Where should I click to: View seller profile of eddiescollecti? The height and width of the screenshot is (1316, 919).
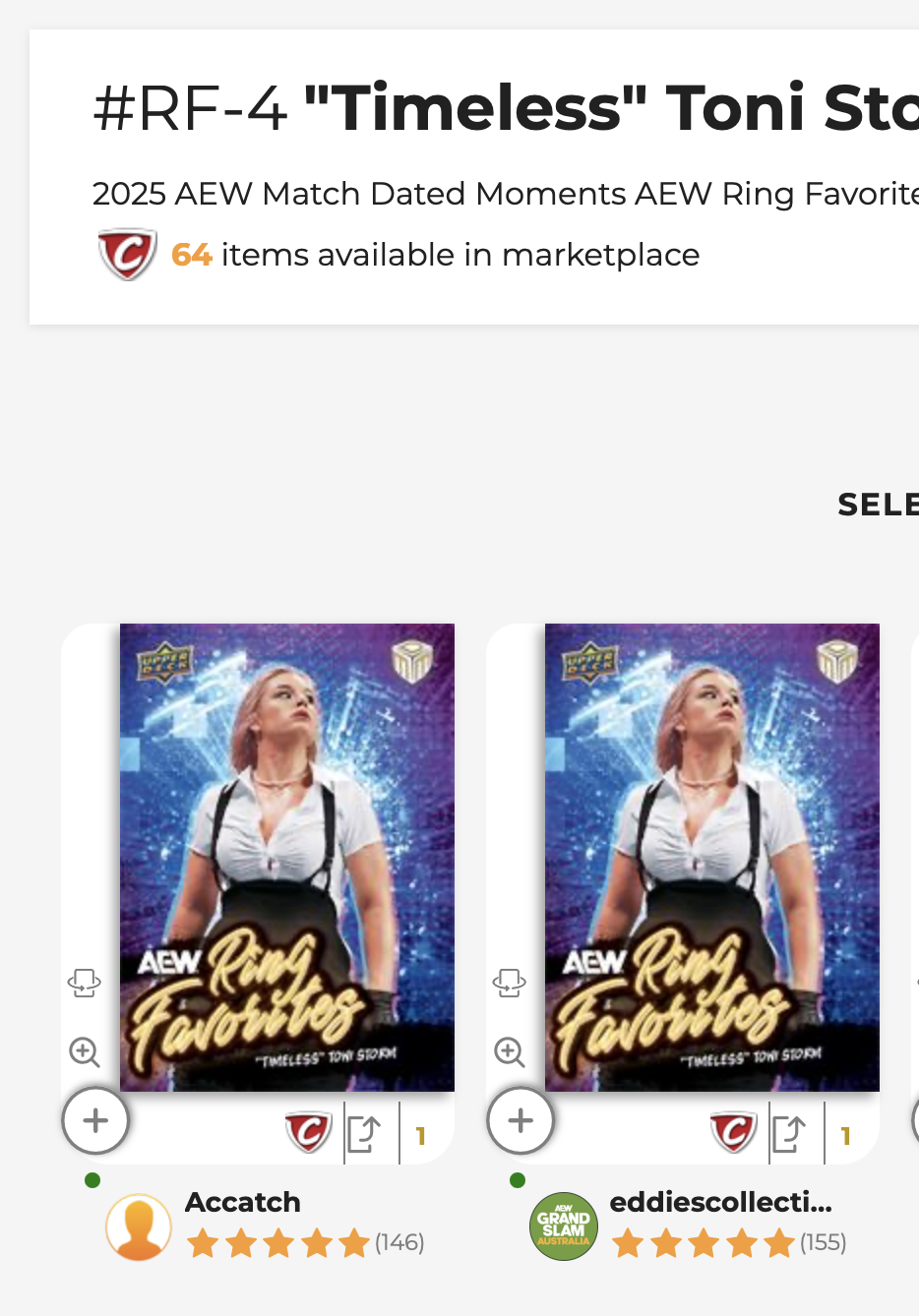[720, 1202]
